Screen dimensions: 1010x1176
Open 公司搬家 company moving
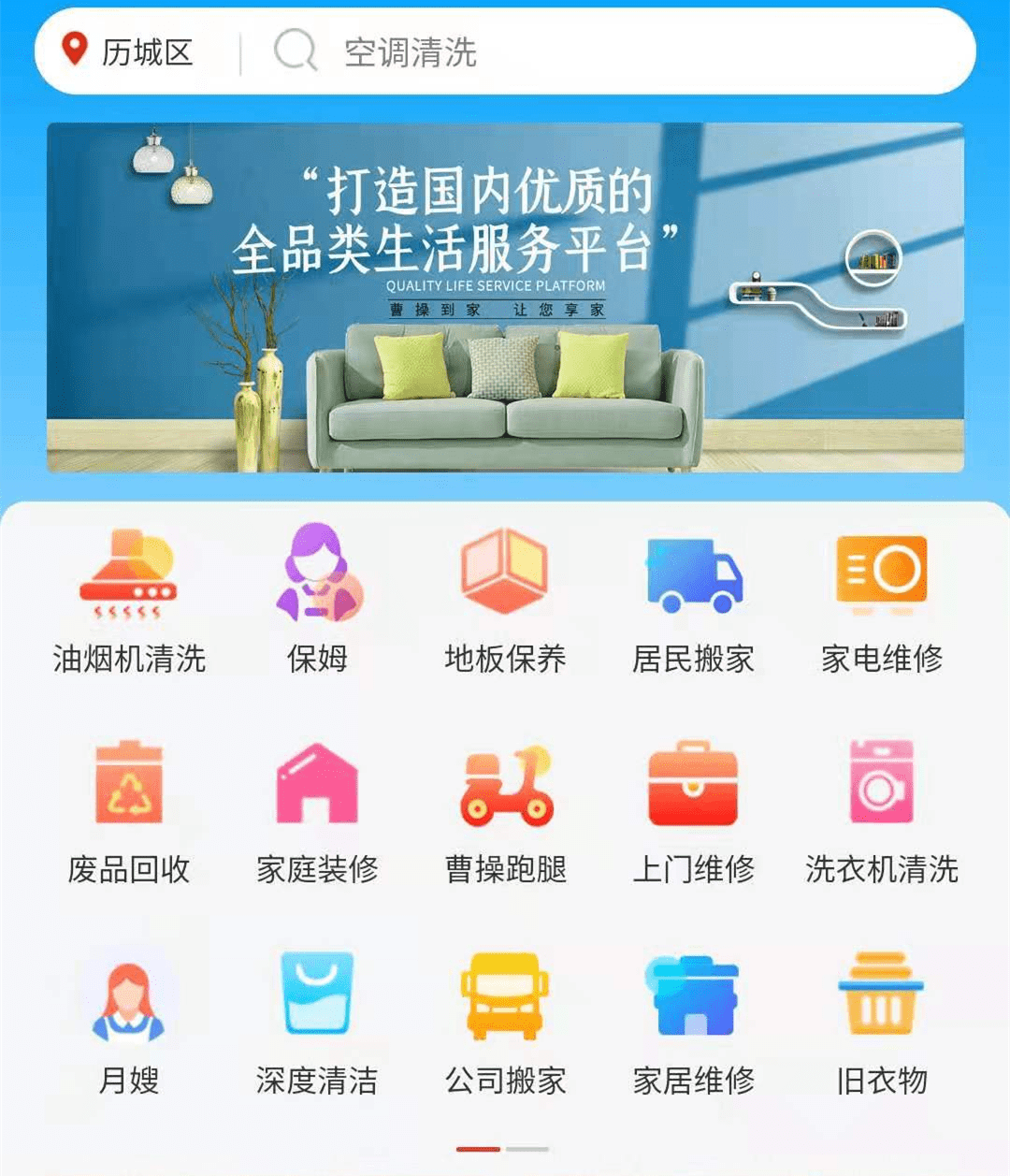(505, 1022)
